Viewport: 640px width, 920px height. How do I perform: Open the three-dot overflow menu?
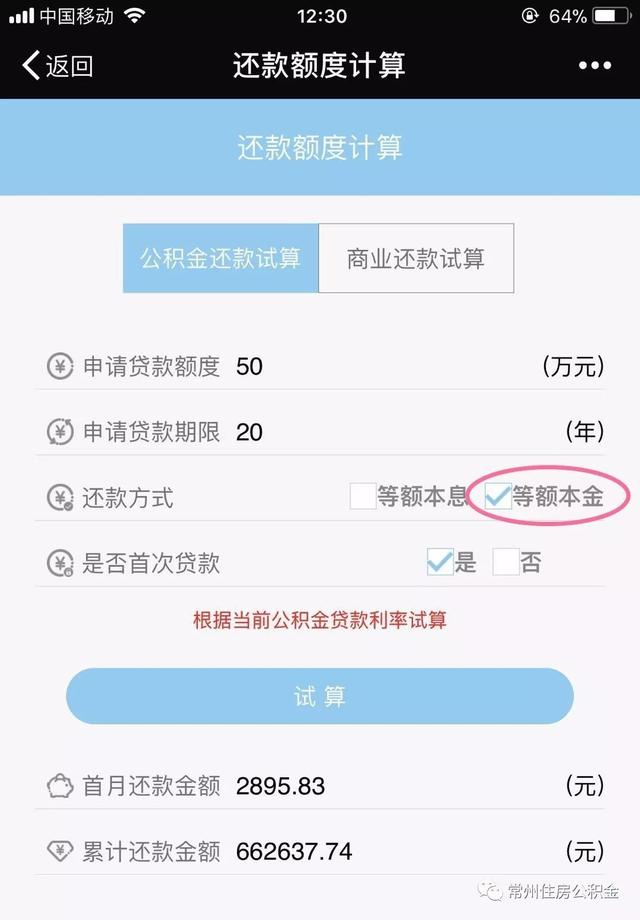pyautogui.click(x=594, y=66)
